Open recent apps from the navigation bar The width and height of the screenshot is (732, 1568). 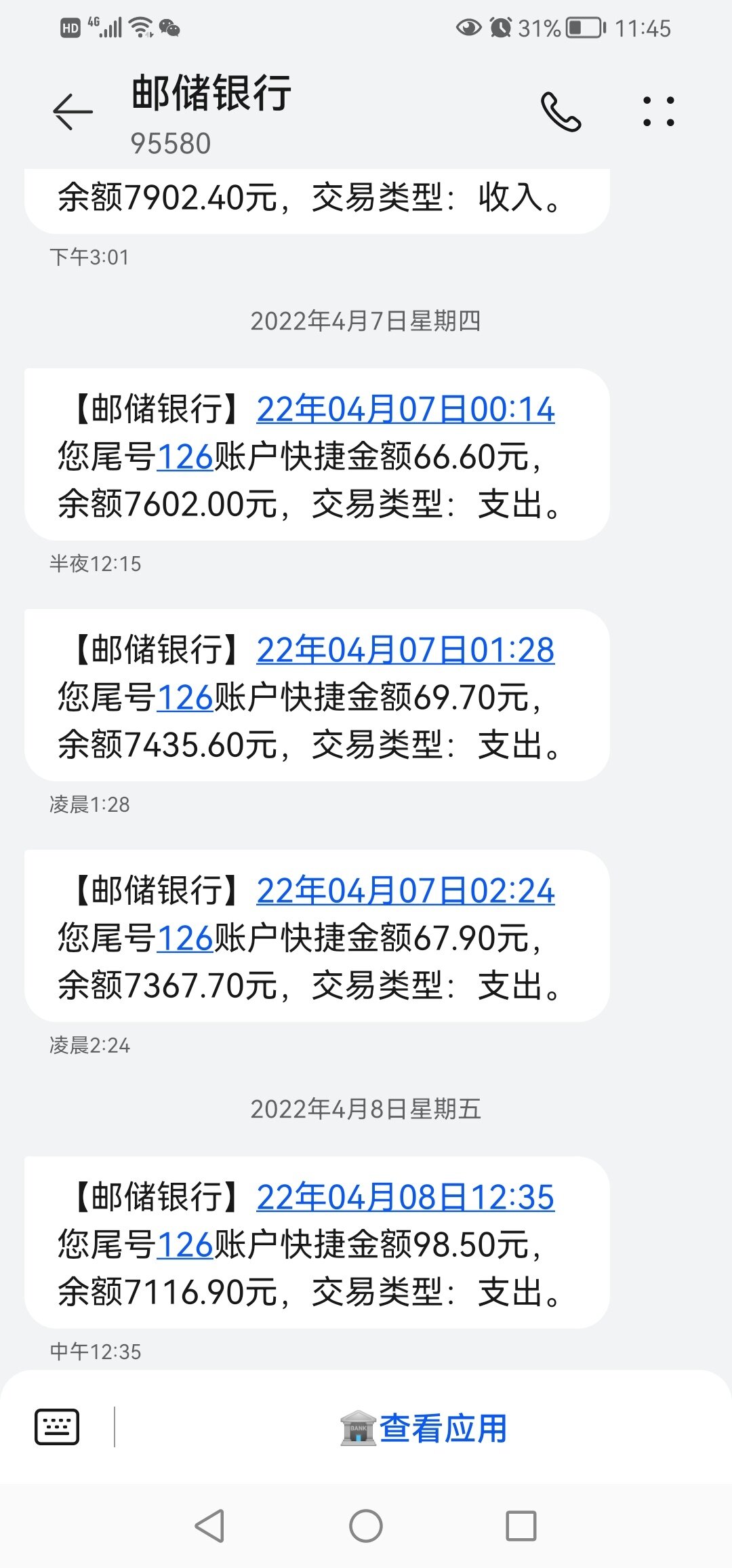click(521, 1527)
